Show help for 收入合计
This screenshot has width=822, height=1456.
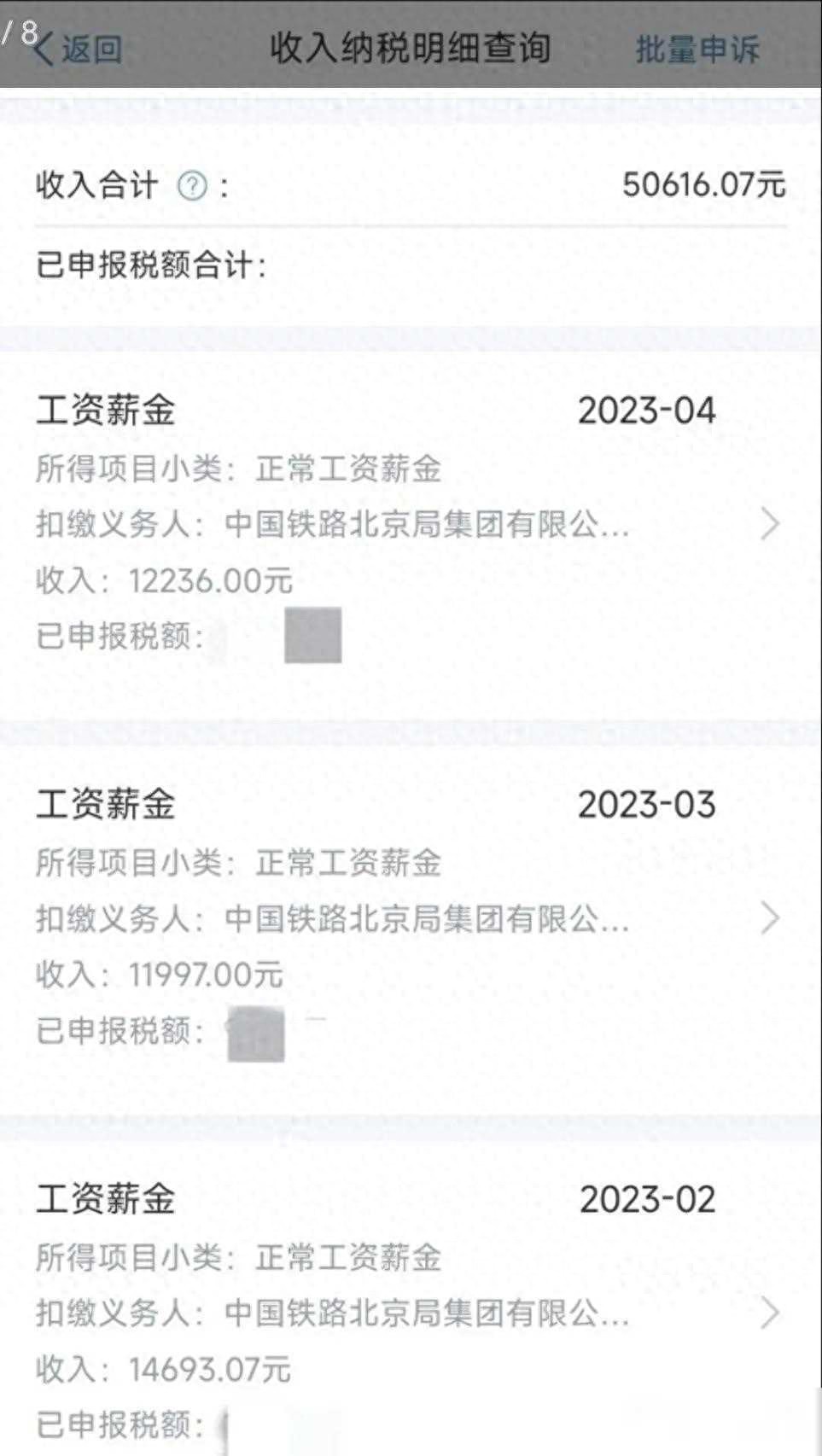click(192, 185)
